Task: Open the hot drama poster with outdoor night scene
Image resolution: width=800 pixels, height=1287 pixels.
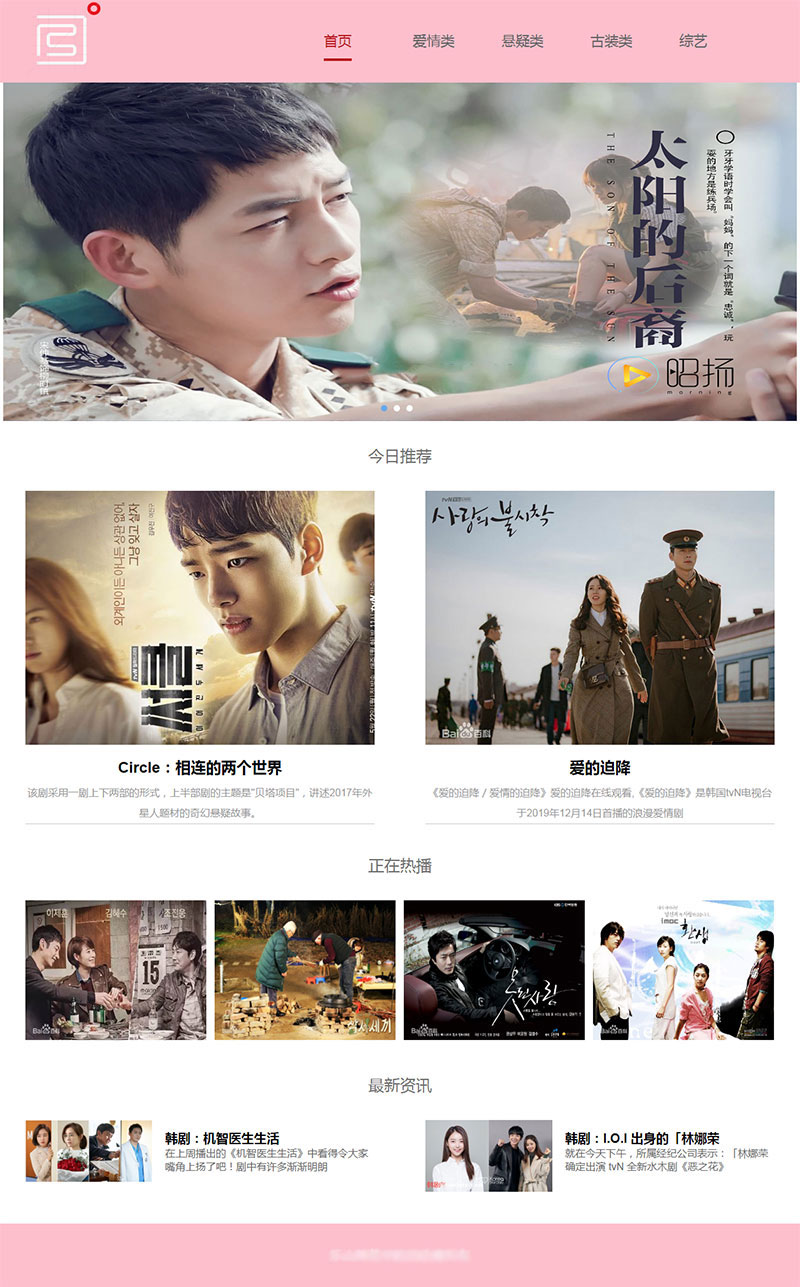Action: (x=305, y=969)
